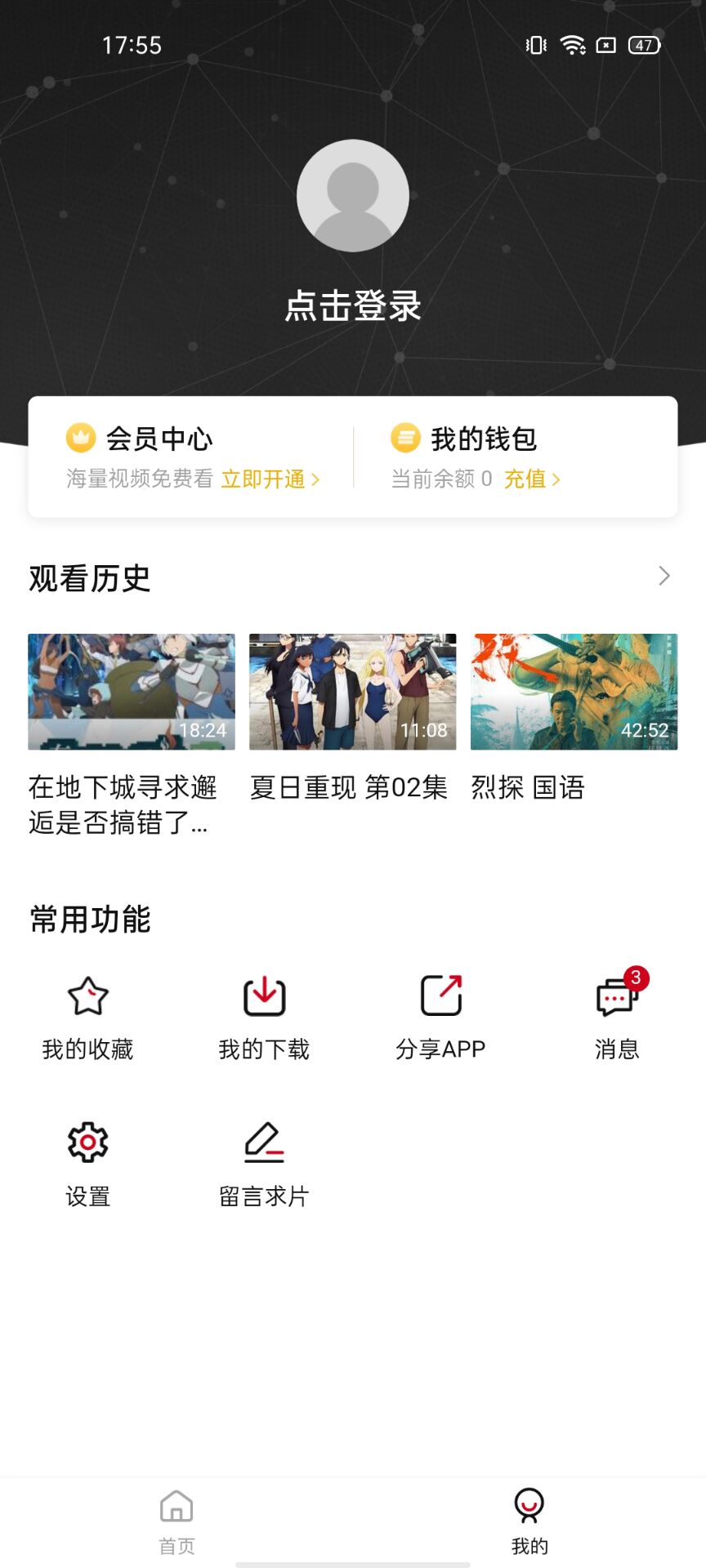Resume 夏日重现 第02集 from history
The width and height of the screenshot is (706, 1568).
point(353,692)
